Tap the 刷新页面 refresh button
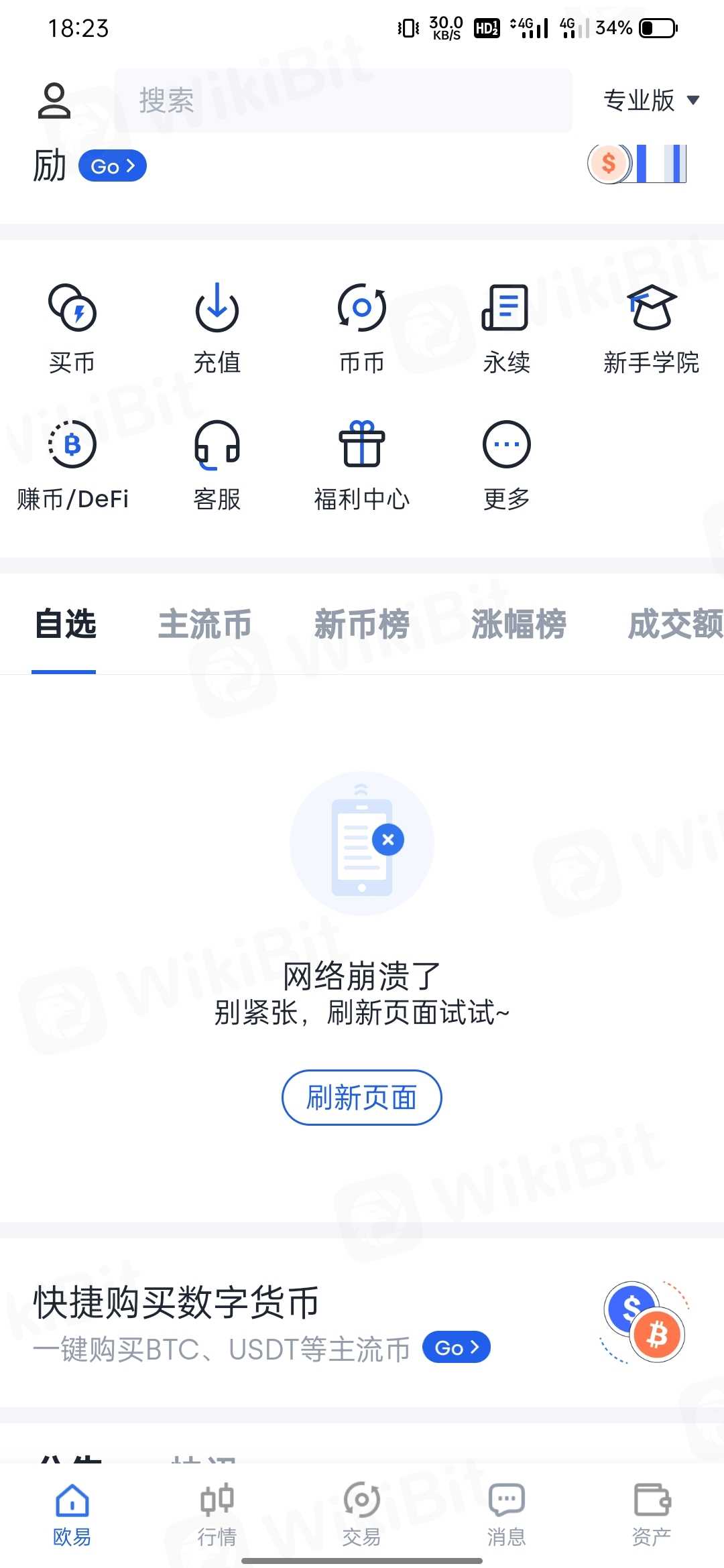This screenshot has height=1568, width=724. pyautogui.click(x=362, y=1098)
